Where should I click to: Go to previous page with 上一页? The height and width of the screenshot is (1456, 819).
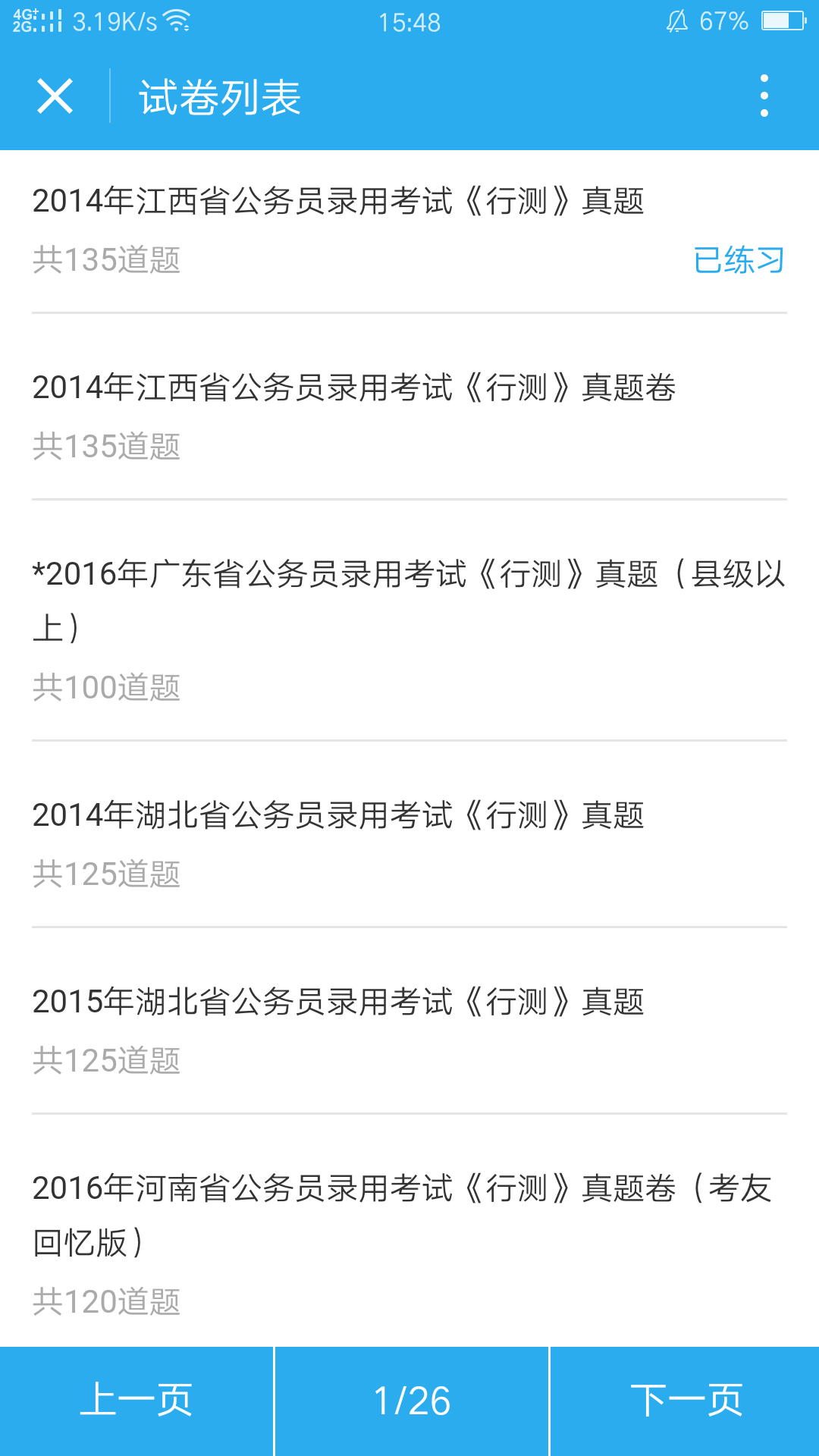pos(136,1401)
